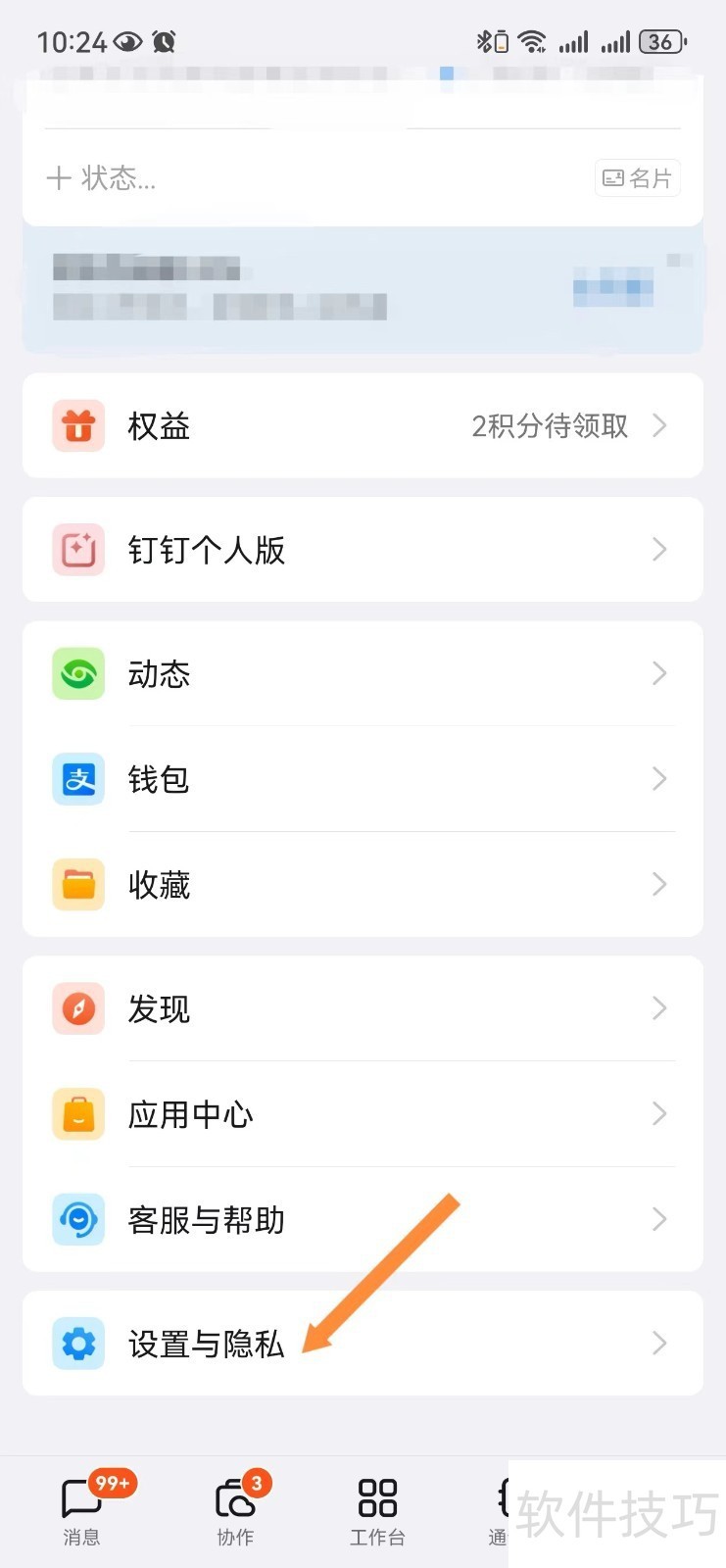726x1568 pixels.
Task: Go to 动态 feed
Action: [x=363, y=674]
